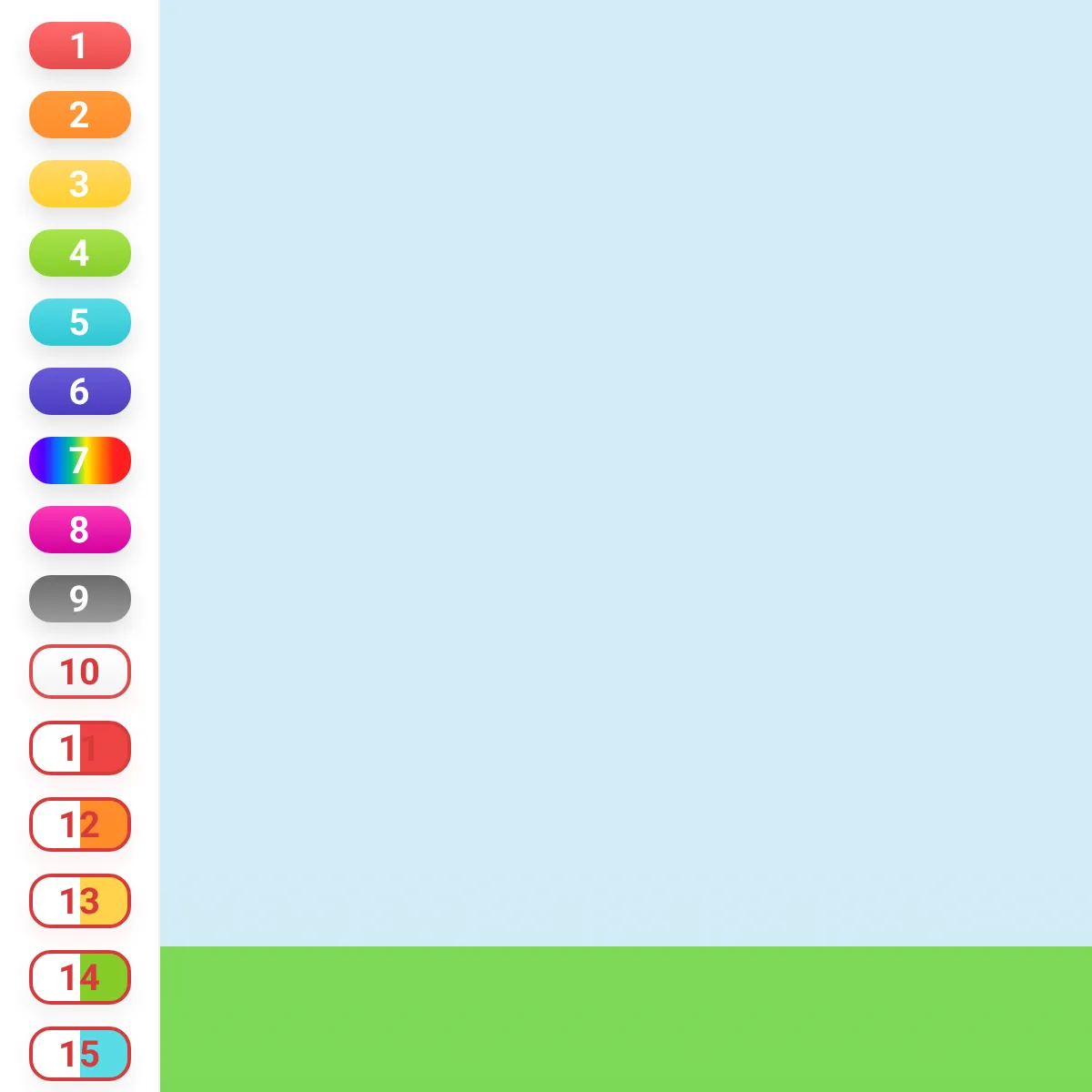This screenshot has height=1092, width=1092.
Task: Tap the pink number 8 button
Action: 80,530
